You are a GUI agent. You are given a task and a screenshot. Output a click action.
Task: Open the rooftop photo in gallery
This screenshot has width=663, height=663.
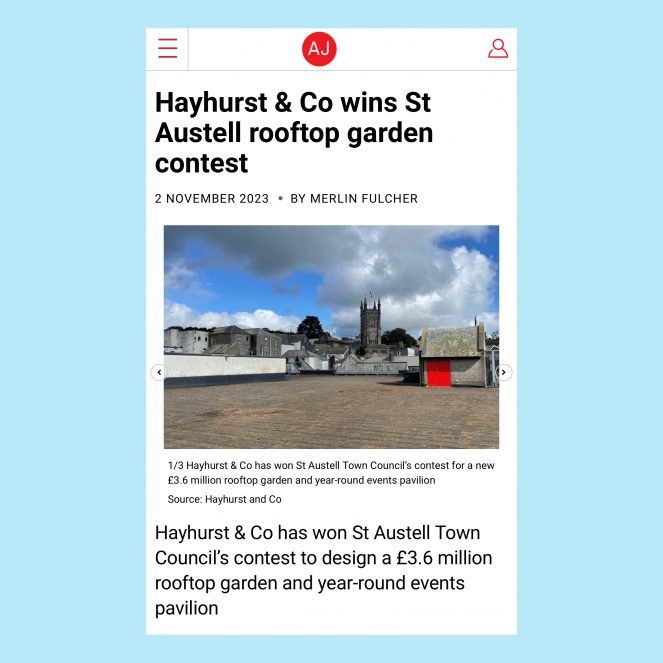(331, 336)
